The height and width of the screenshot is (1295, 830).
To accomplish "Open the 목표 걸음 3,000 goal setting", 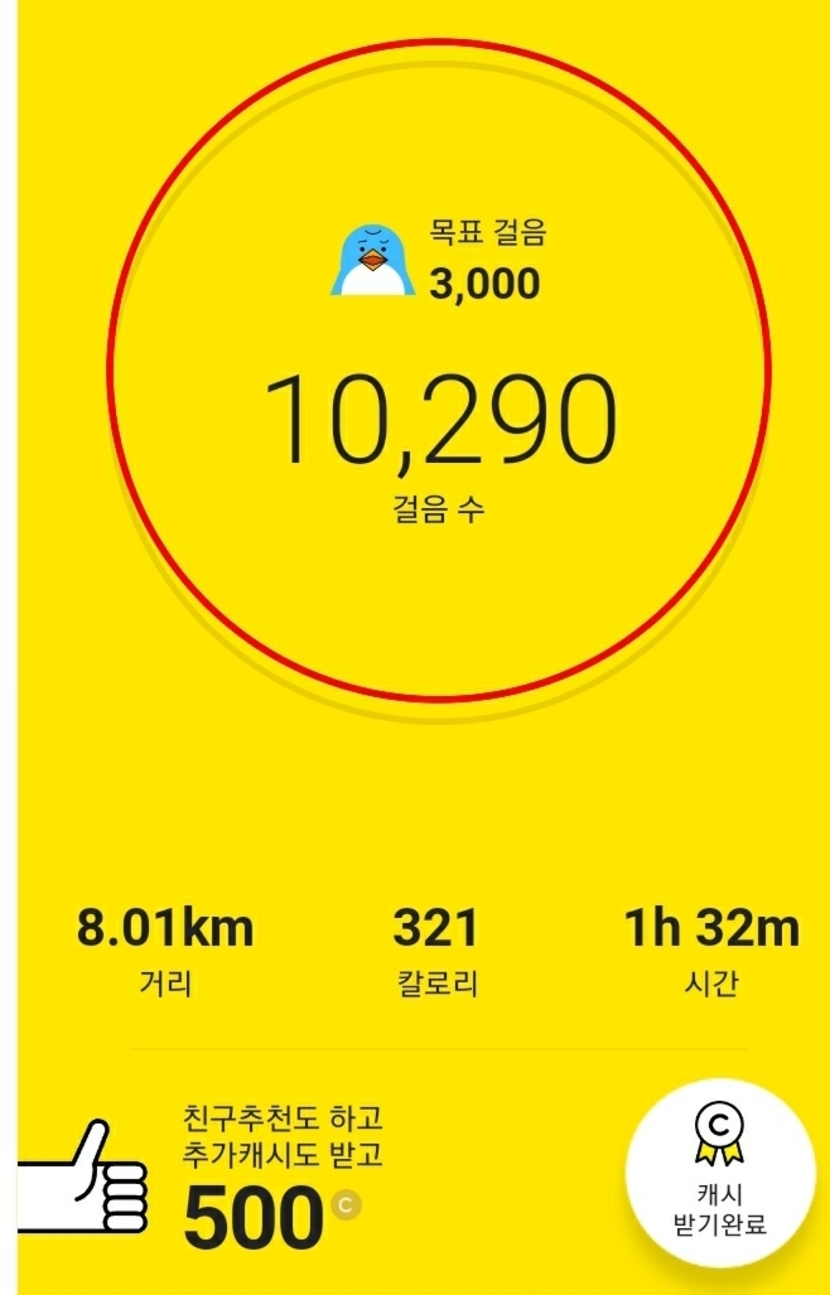I will pyautogui.click(x=440, y=261).
